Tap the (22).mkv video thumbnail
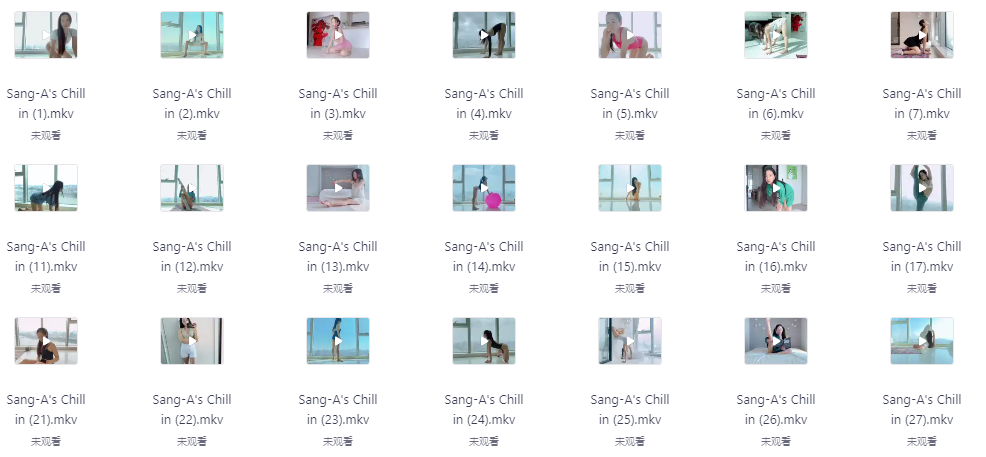The image size is (986, 457). [192, 341]
